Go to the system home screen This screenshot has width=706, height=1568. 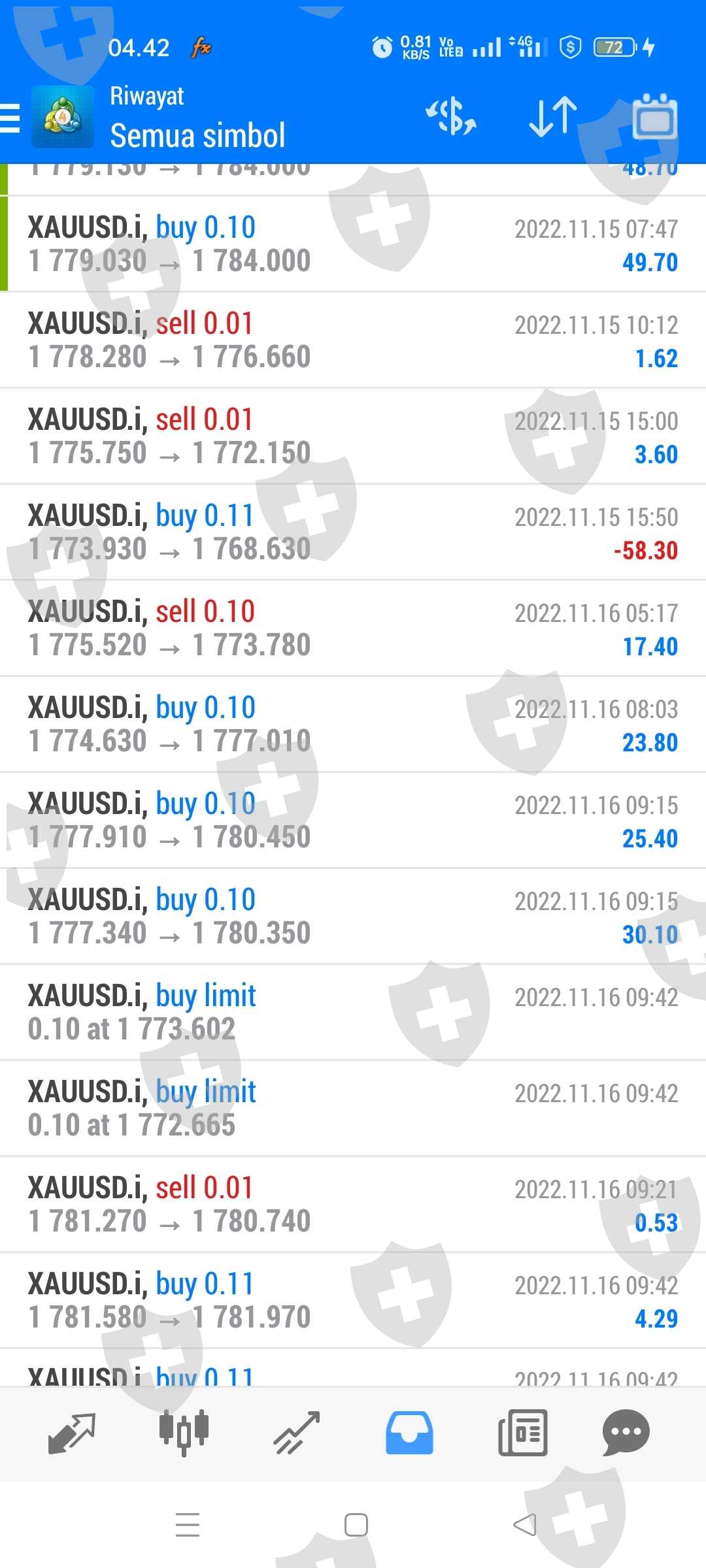(356, 1525)
